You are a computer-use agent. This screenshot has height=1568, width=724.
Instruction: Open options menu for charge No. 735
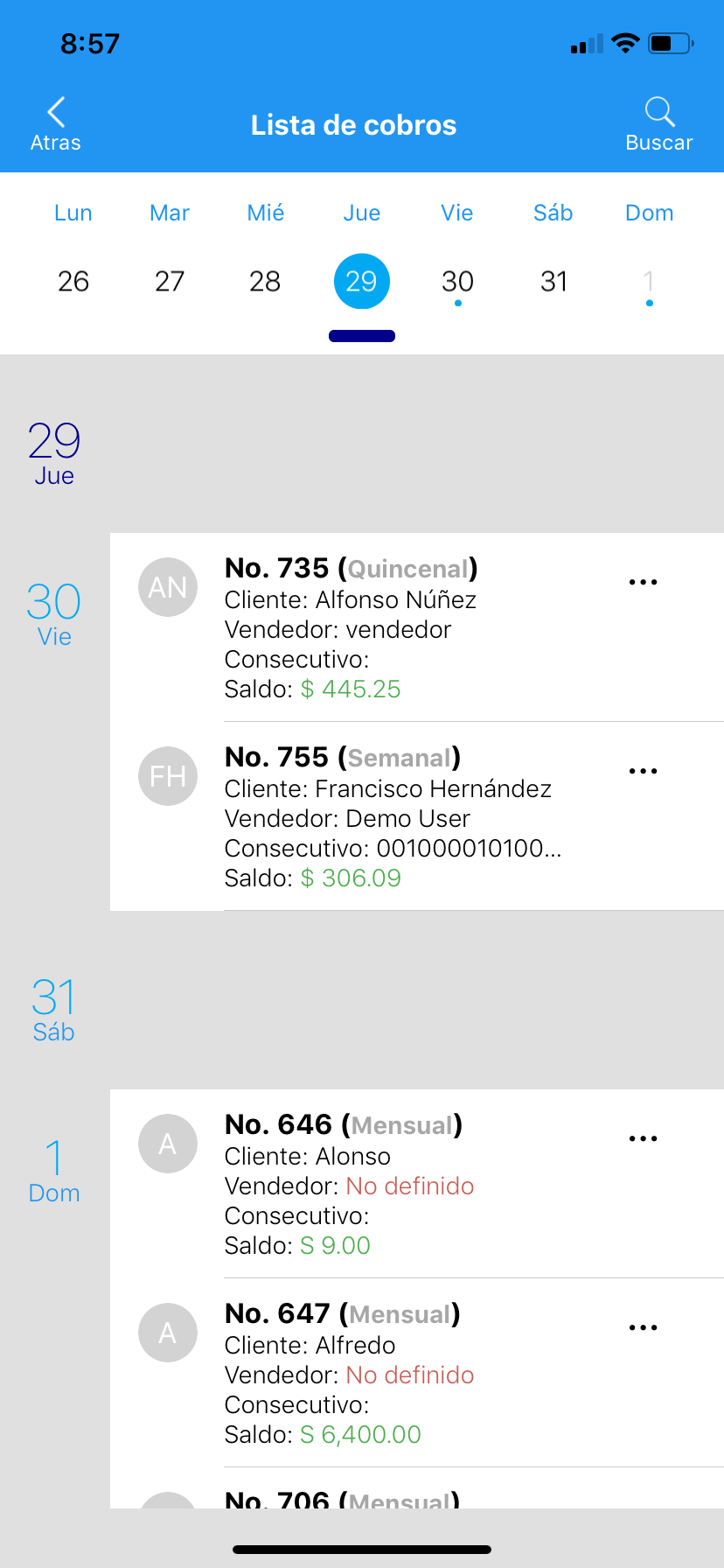point(643,582)
